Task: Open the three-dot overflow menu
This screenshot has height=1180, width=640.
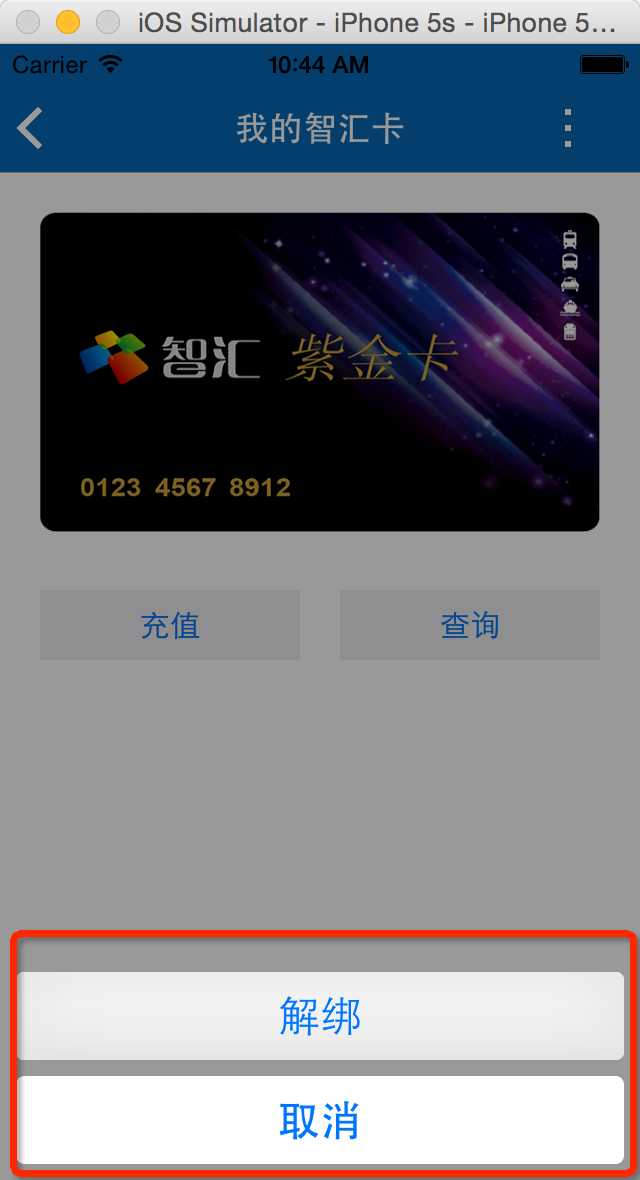Action: point(568,129)
